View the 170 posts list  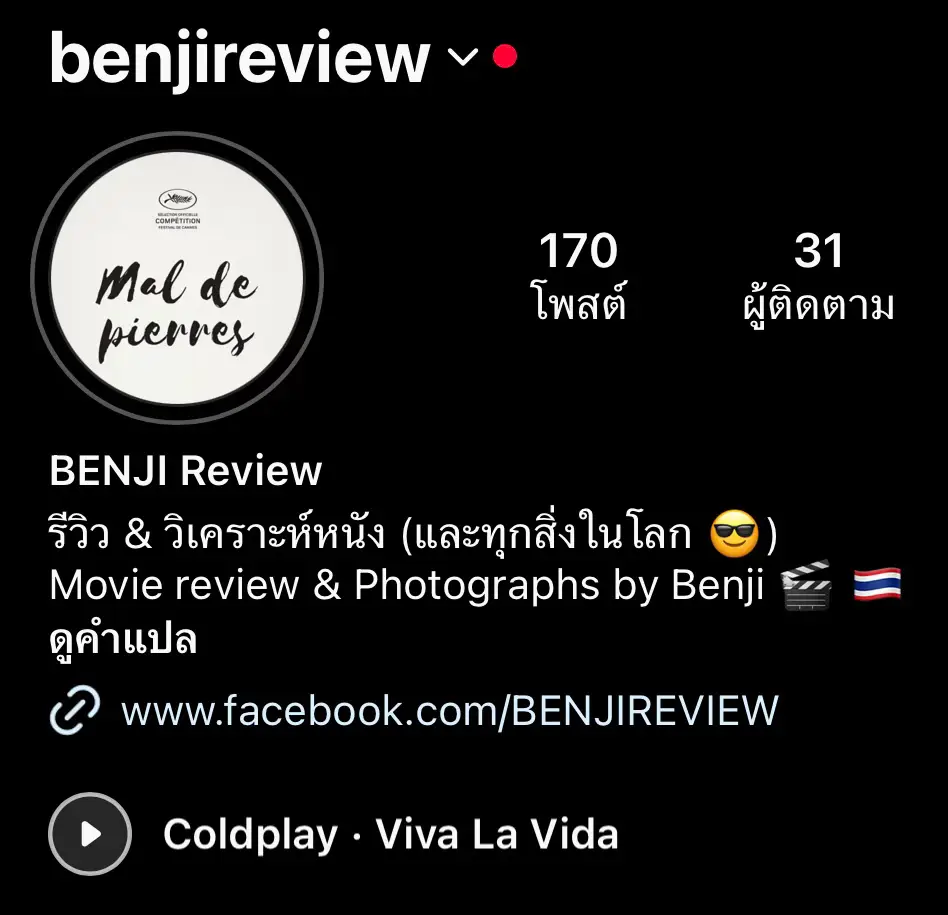pos(578,275)
